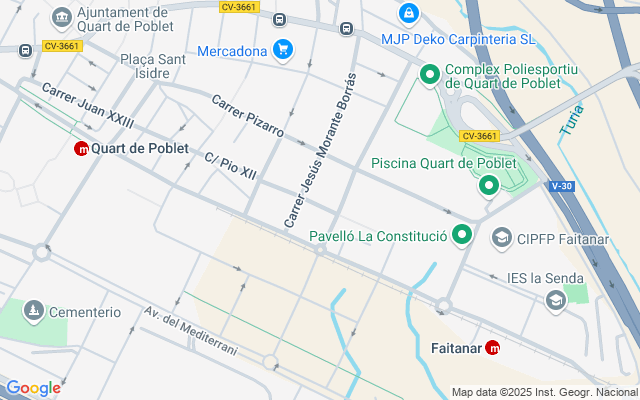Select the IES la Senda marker
This screenshot has width=640, height=400.
tap(555, 299)
